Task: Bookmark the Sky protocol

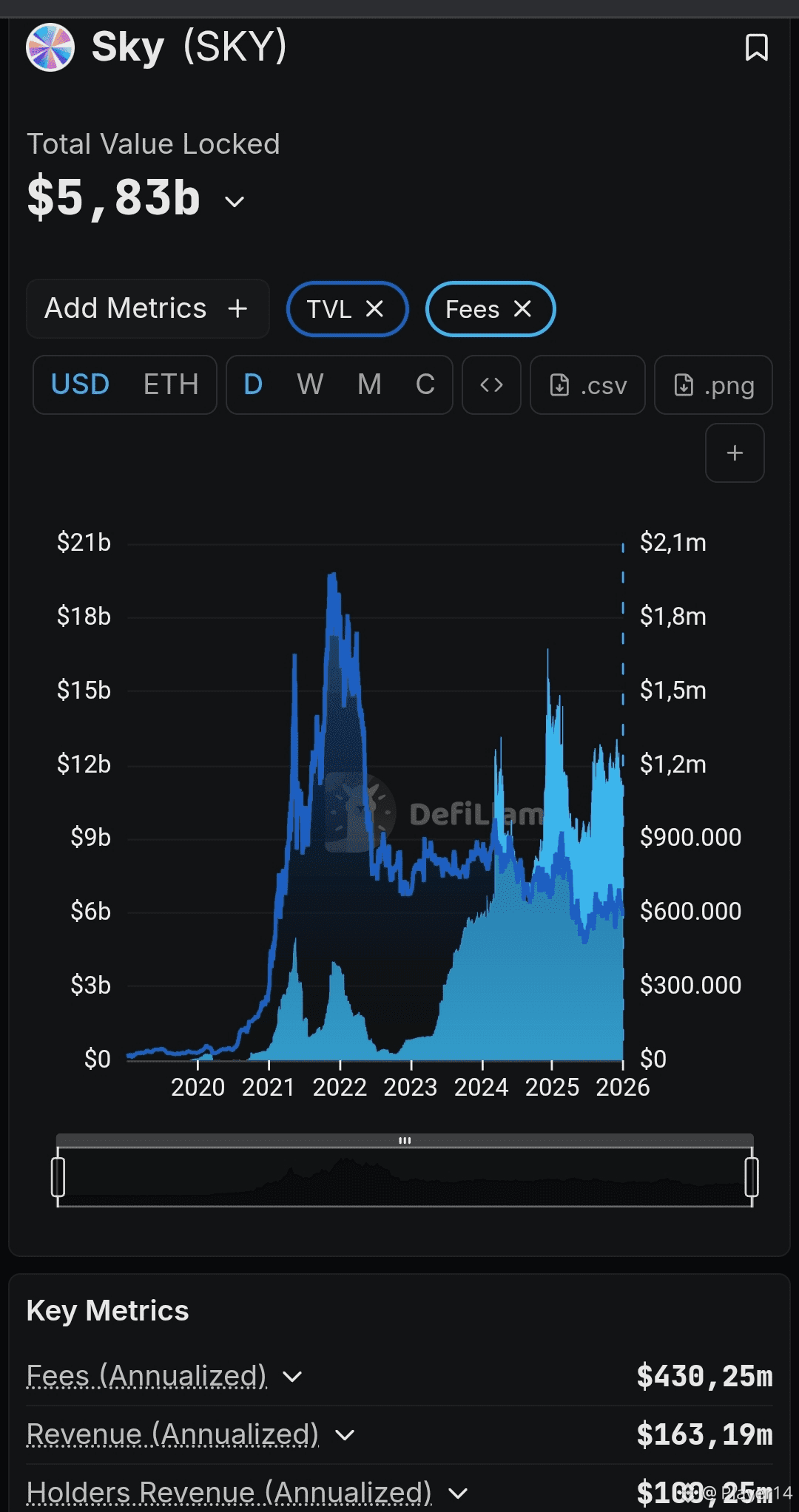Action: pos(756,47)
